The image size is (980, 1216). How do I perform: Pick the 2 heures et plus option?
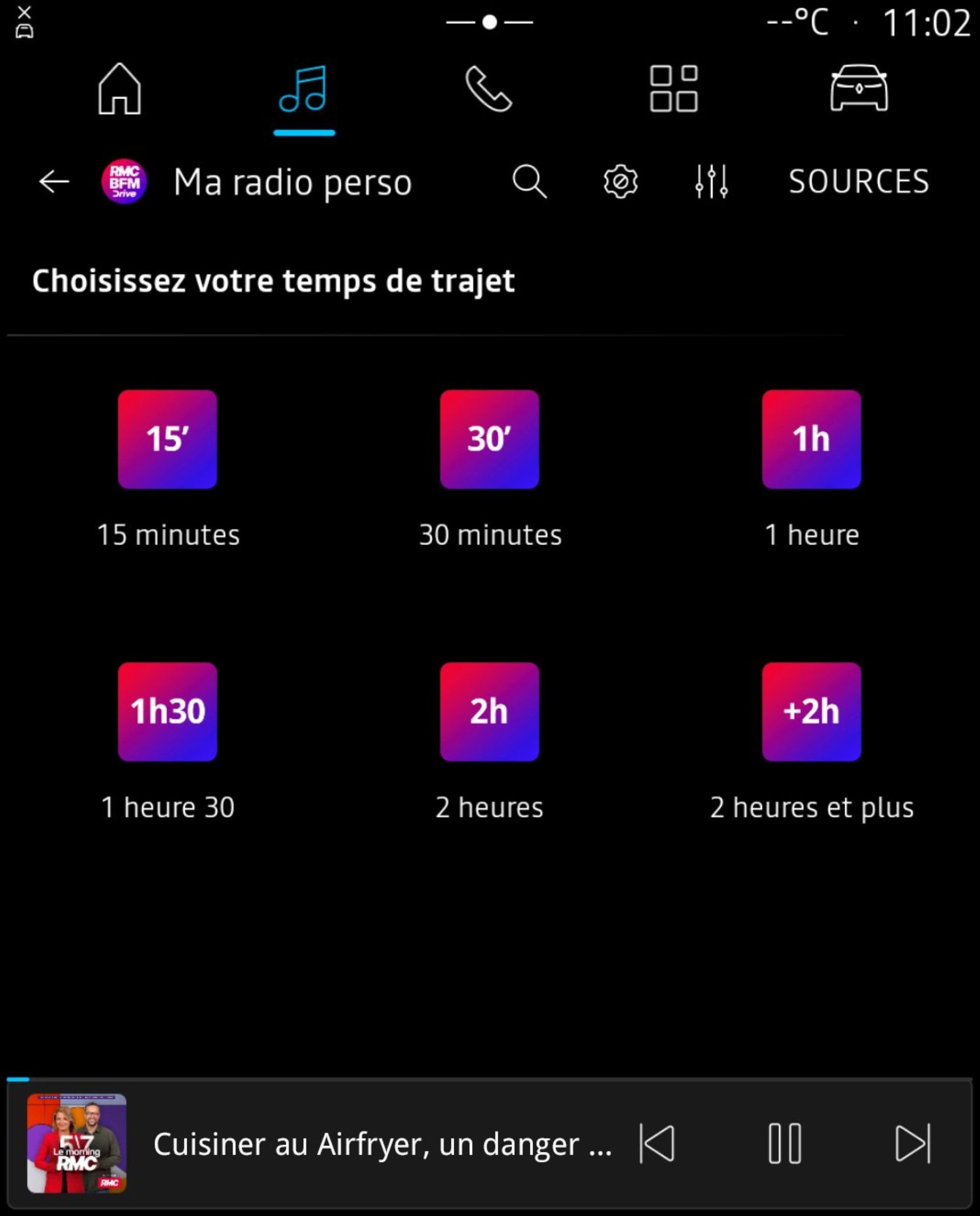(811, 711)
